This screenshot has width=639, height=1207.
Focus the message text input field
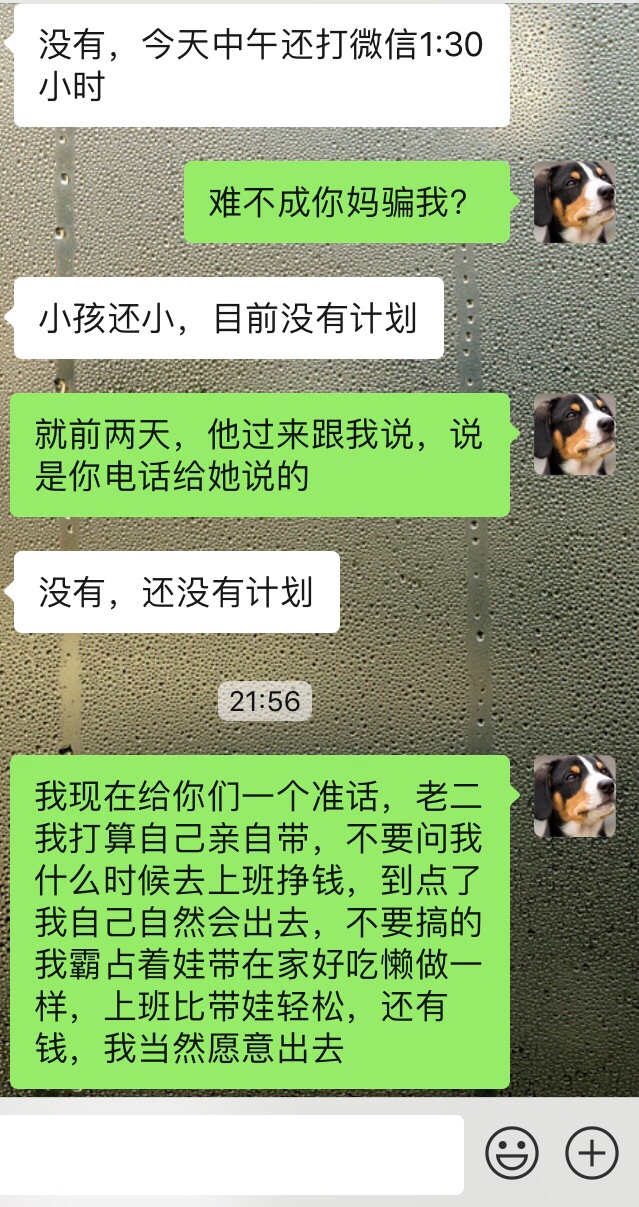click(x=230, y=1154)
